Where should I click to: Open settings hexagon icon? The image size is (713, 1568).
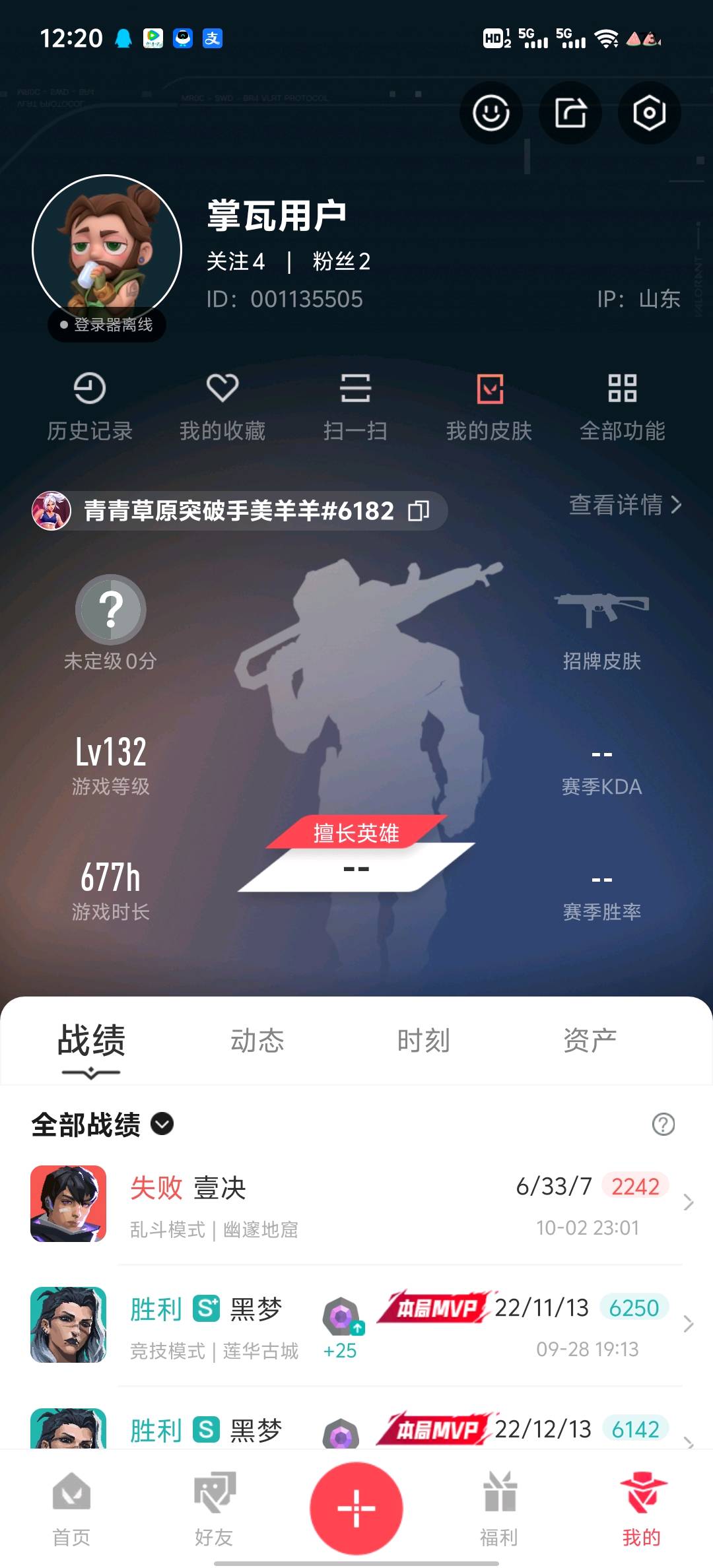tap(650, 113)
